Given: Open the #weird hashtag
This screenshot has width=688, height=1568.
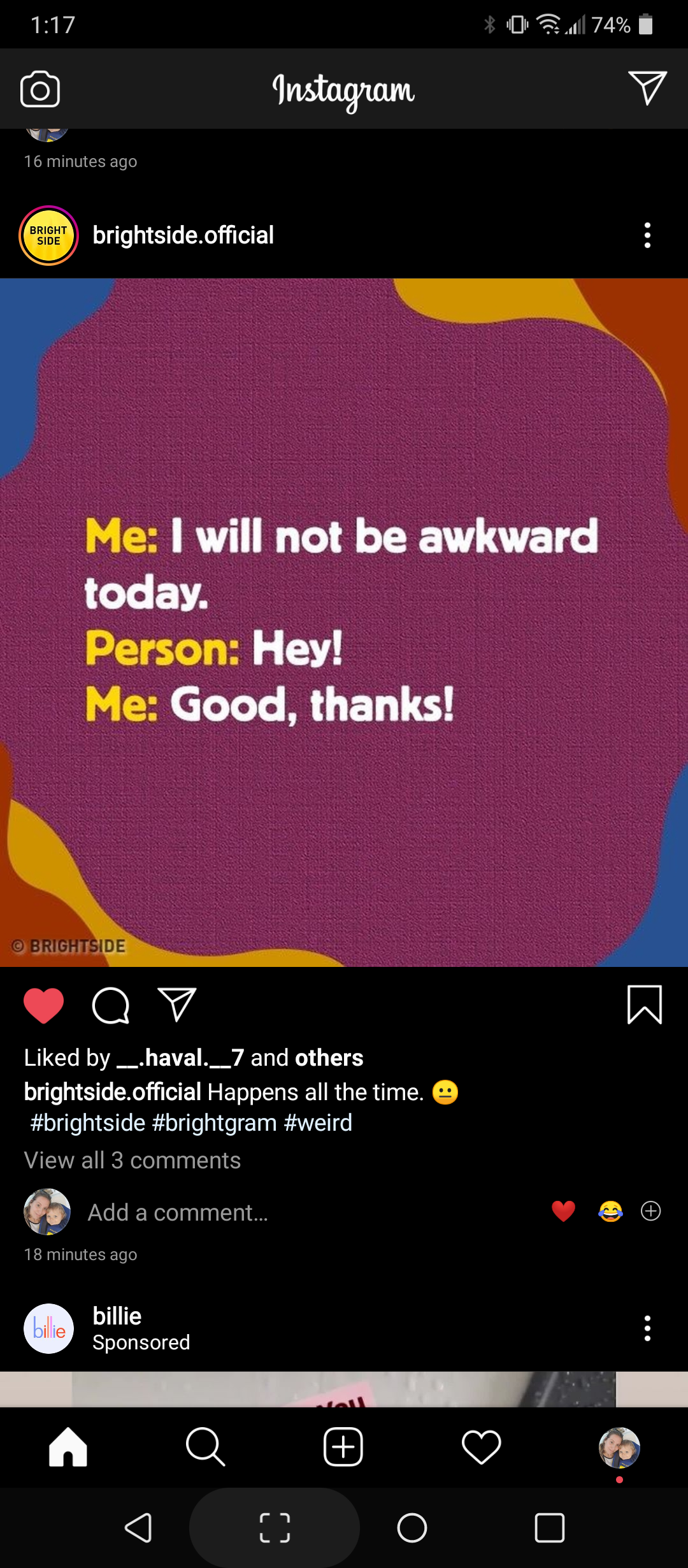Looking at the screenshot, I should click(318, 1123).
